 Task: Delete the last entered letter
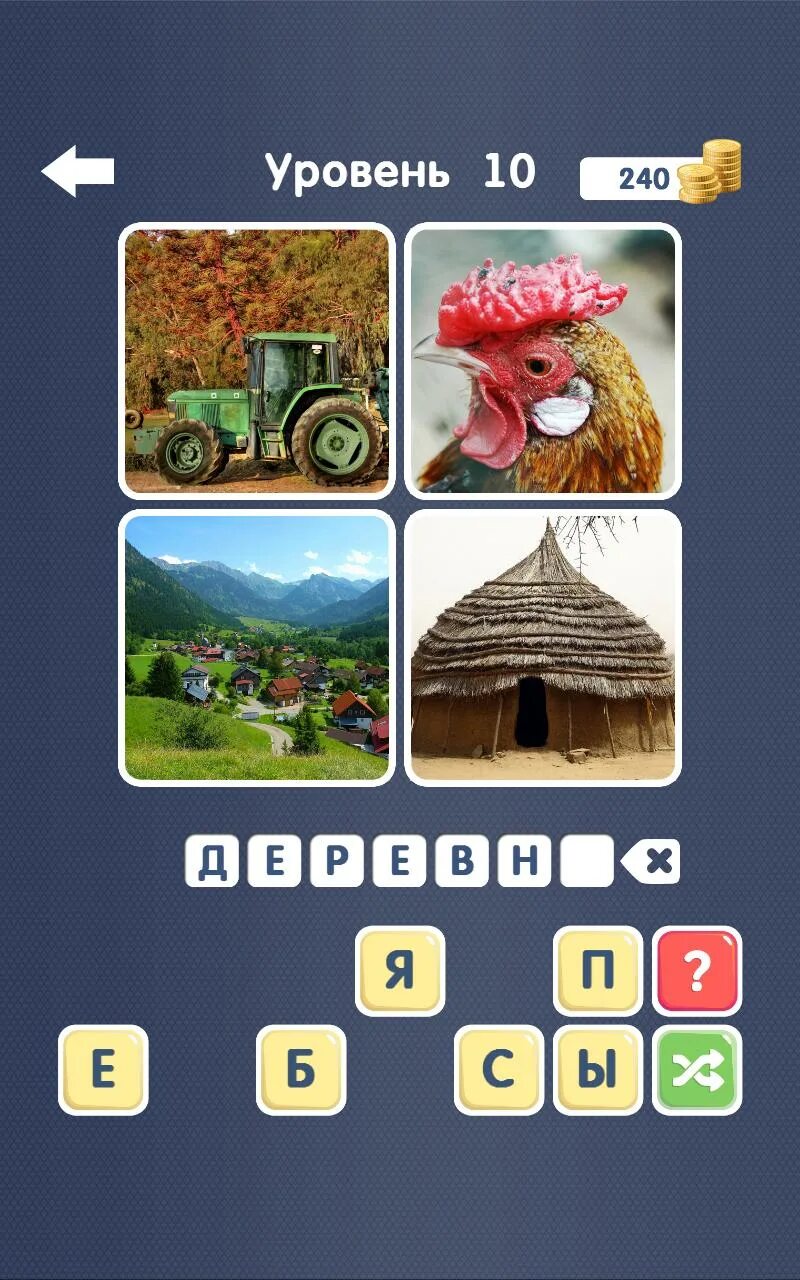coord(651,861)
